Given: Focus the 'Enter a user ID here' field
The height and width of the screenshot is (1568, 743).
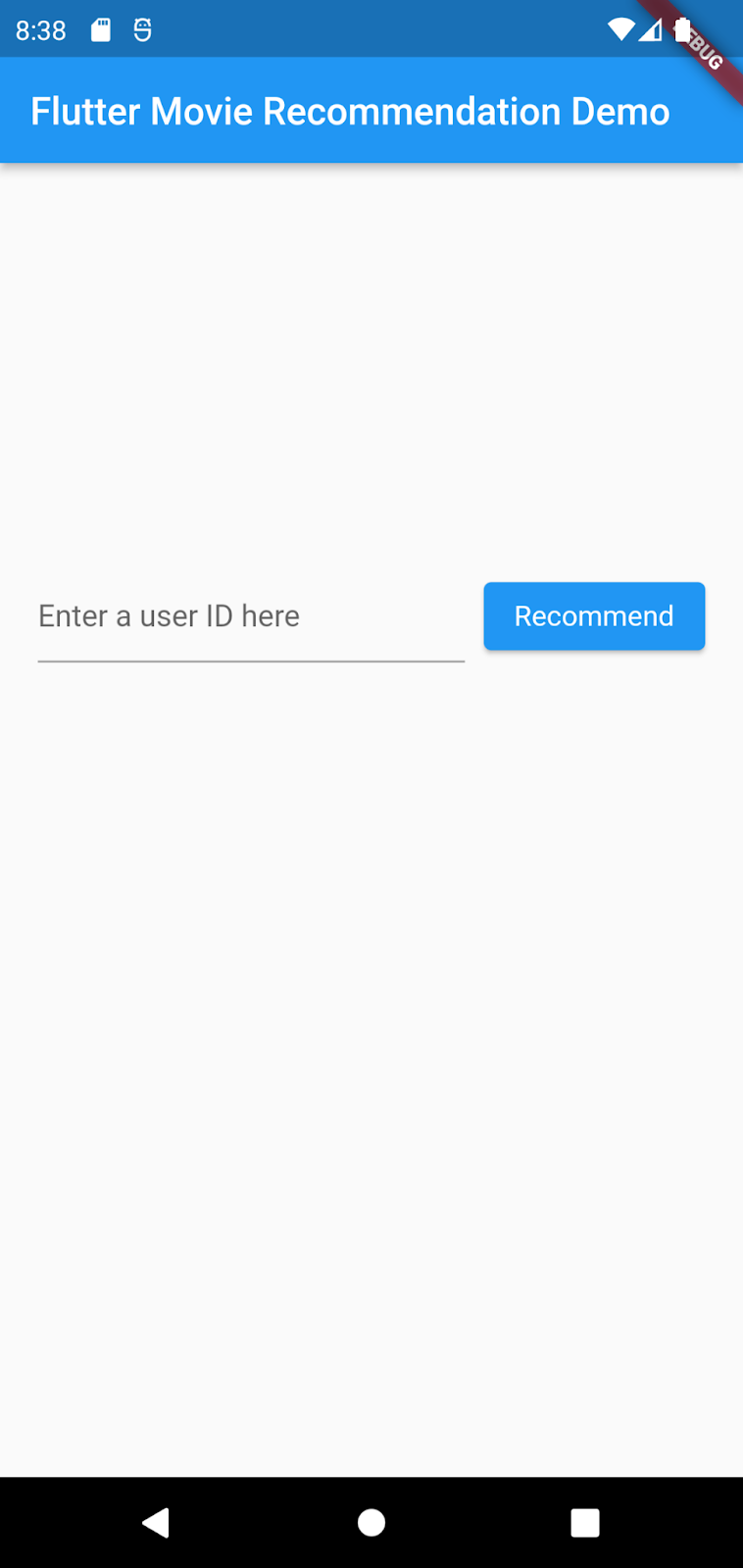Looking at the screenshot, I should point(250,617).
